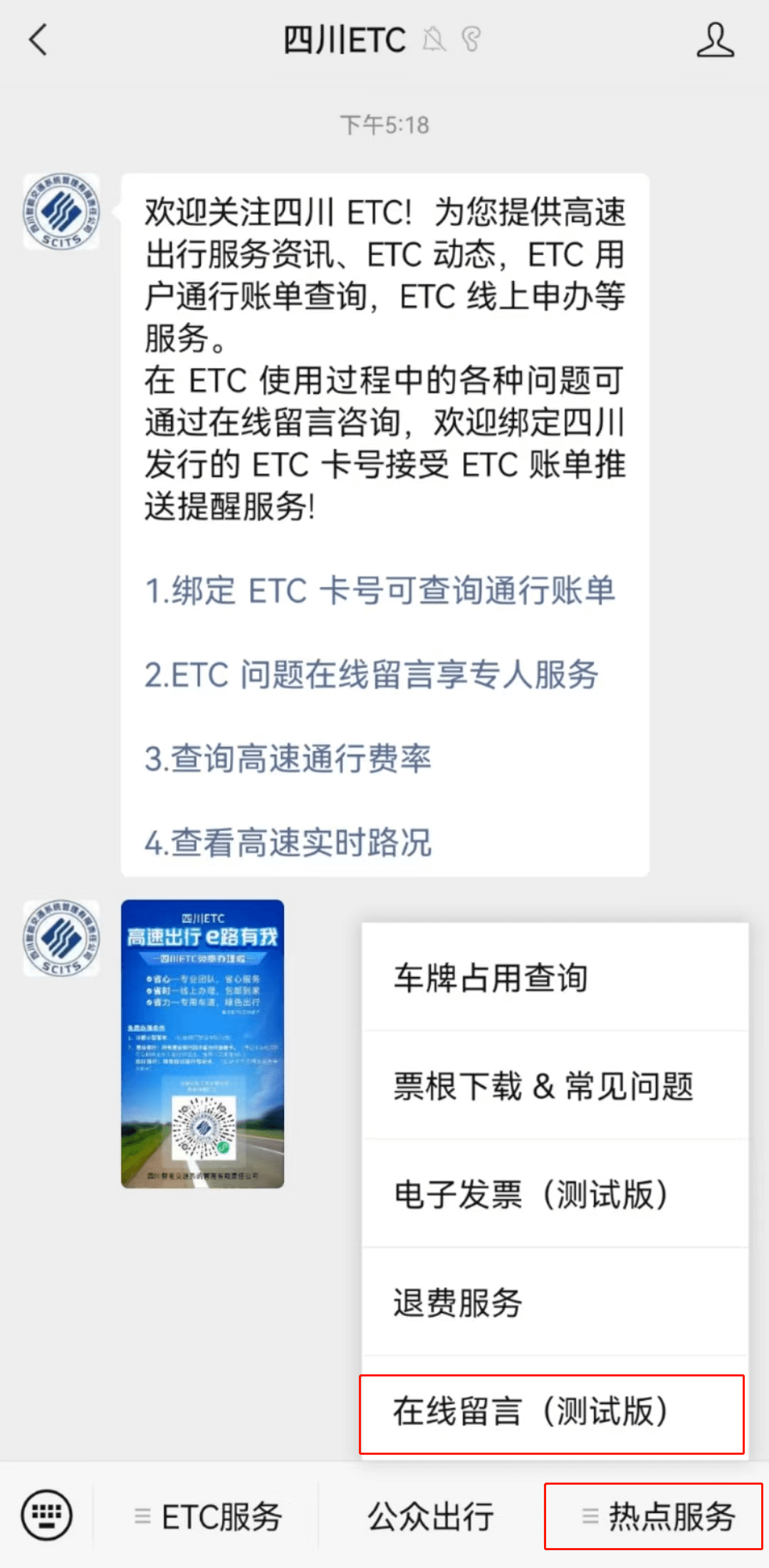This screenshot has width=769, height=1568.
Task: Open 电子发票（测试版）
Action: point(555,1194)
